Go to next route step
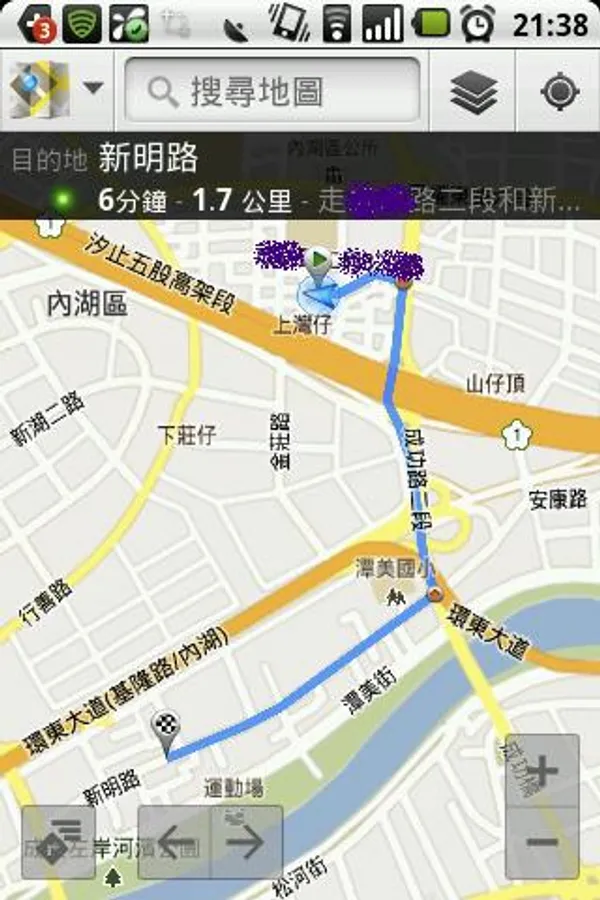The width and height of the screenshot is (600, 900). click(x=247, y=842)
